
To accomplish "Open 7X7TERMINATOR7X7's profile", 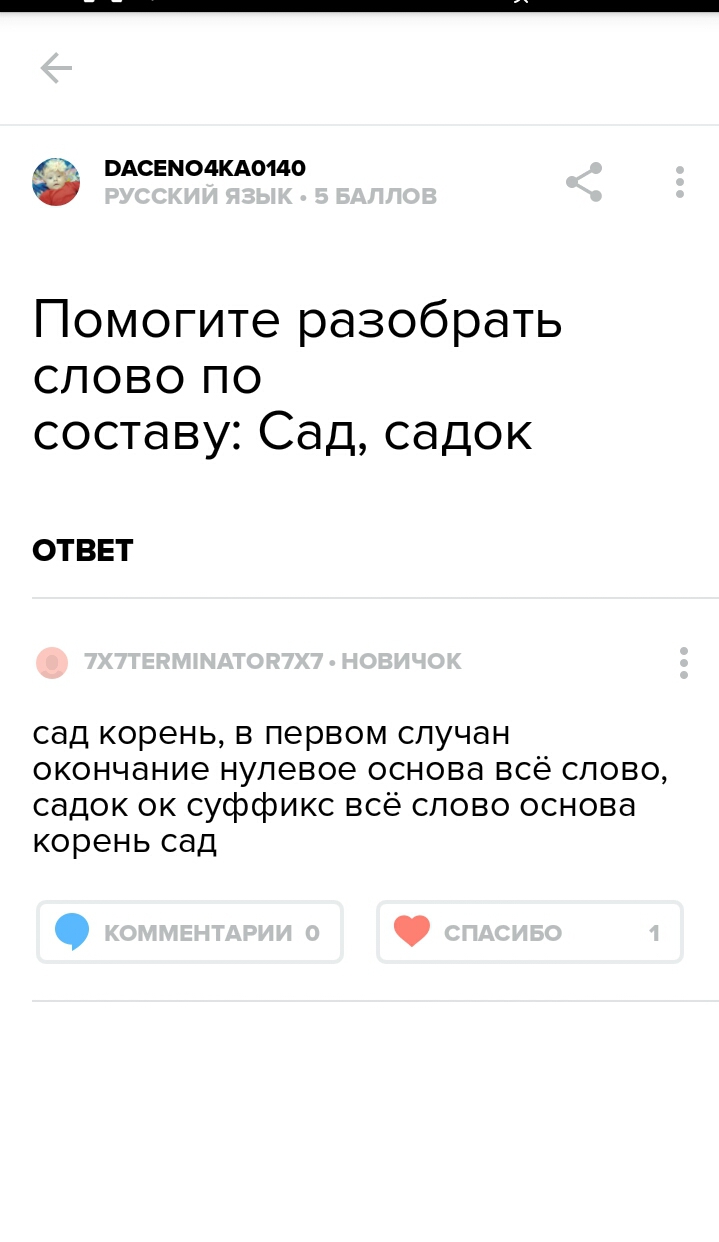I will 204,662.
